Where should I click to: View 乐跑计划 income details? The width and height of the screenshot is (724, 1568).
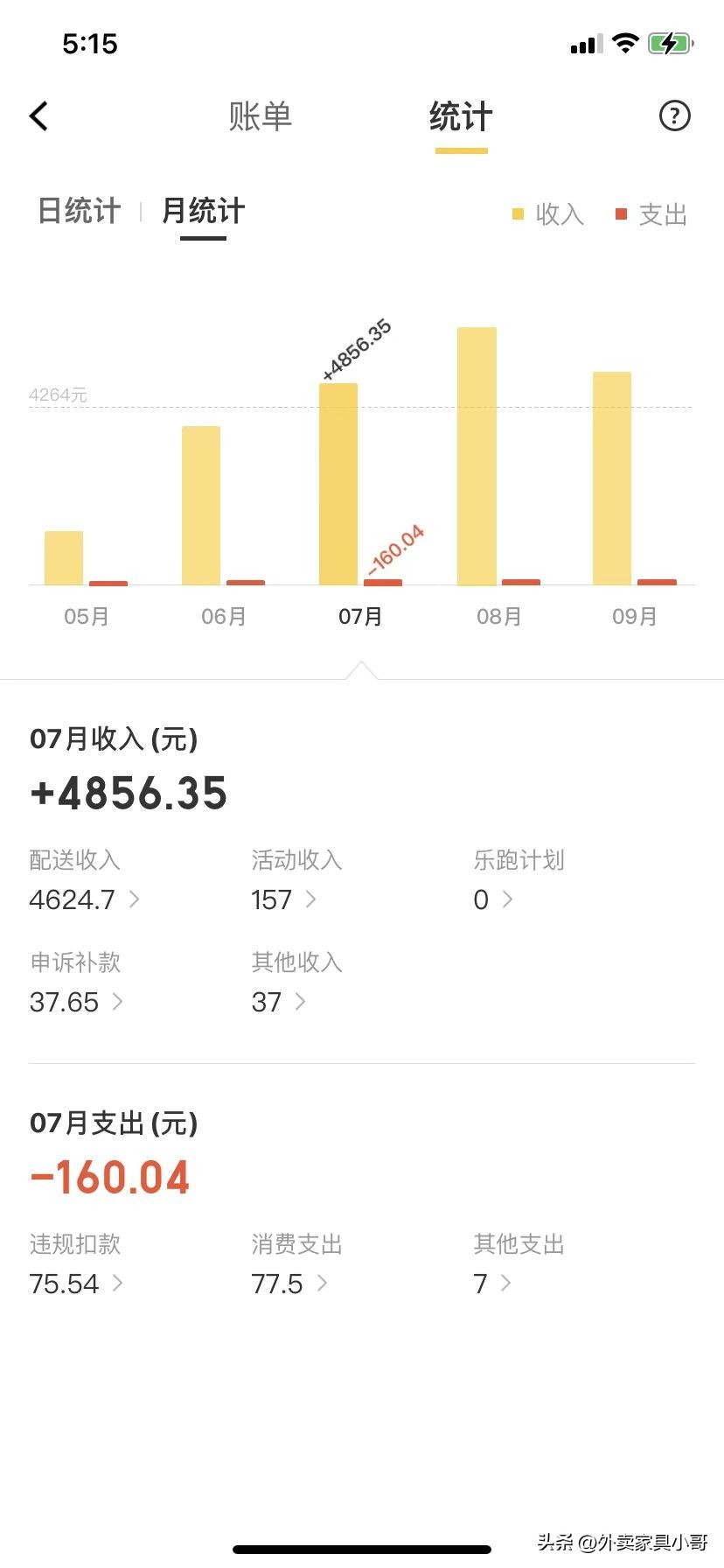(x=493, y=899)
